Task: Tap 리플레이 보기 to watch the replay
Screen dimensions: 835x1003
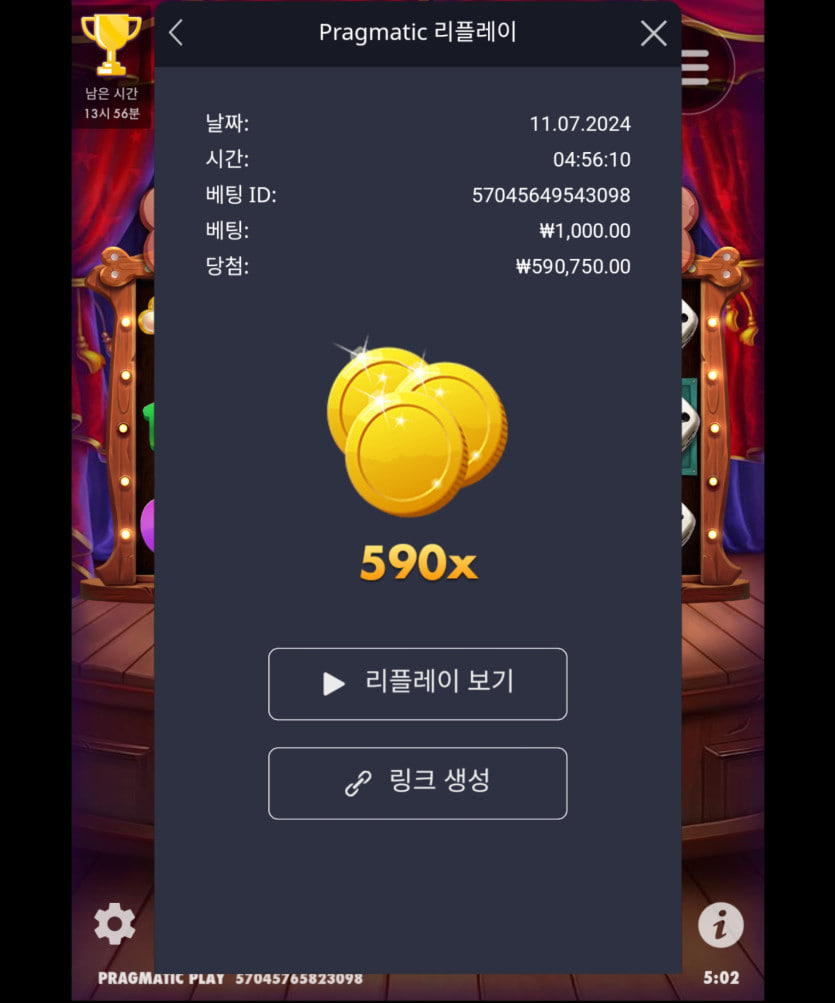Action: coord(417,684)
